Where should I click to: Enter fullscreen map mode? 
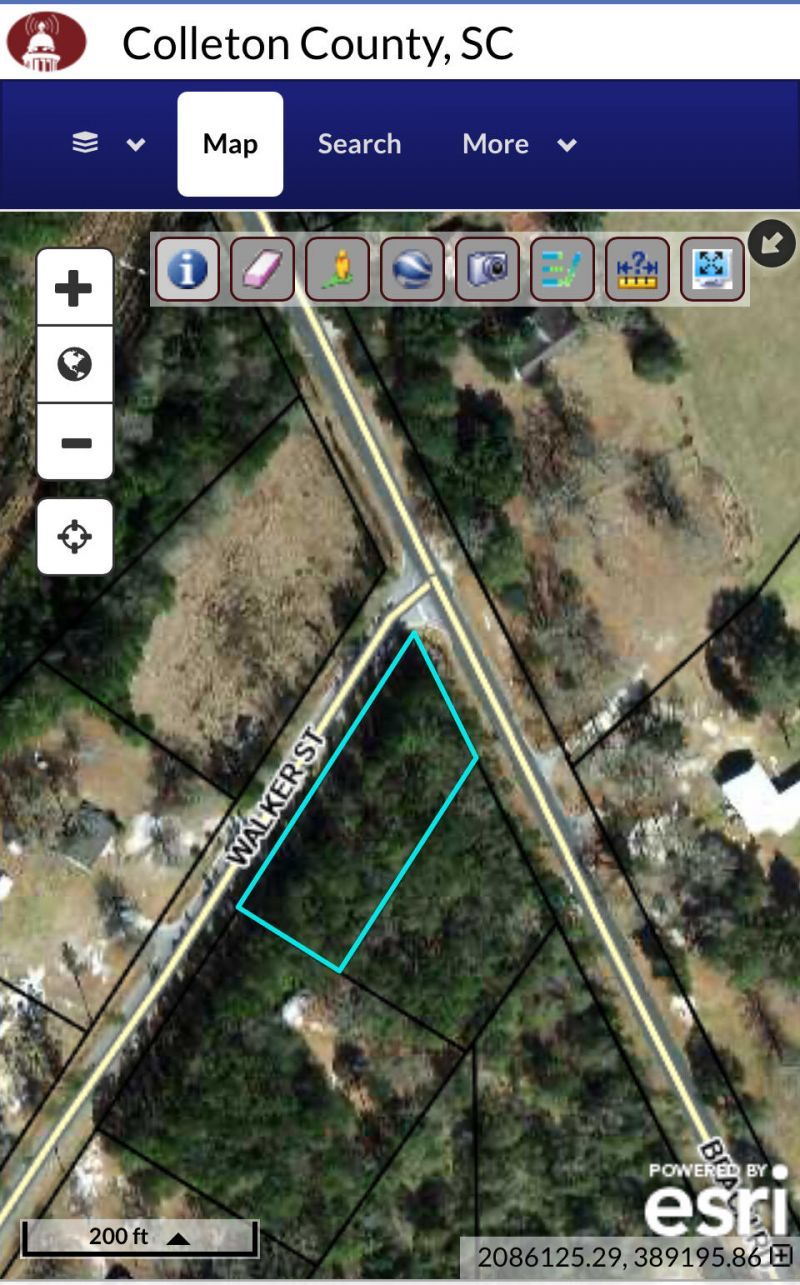tap(712, 268)
